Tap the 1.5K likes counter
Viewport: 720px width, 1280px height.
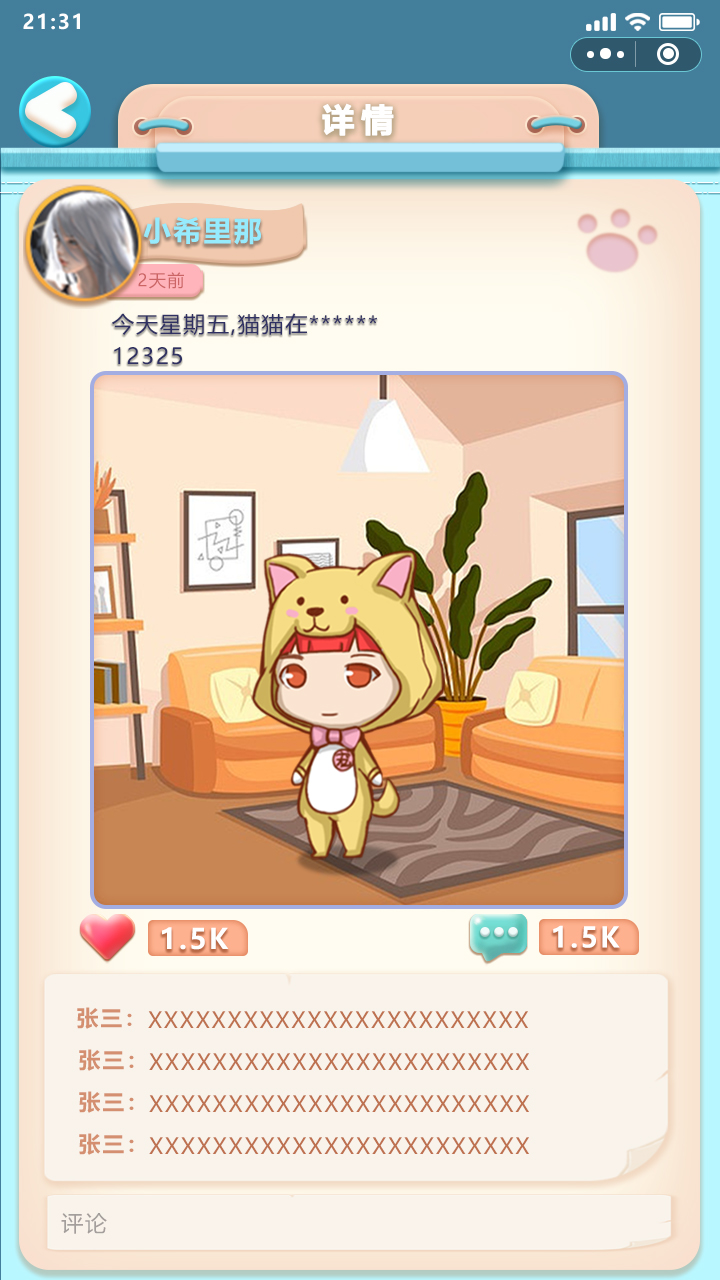tap(196, 938)
